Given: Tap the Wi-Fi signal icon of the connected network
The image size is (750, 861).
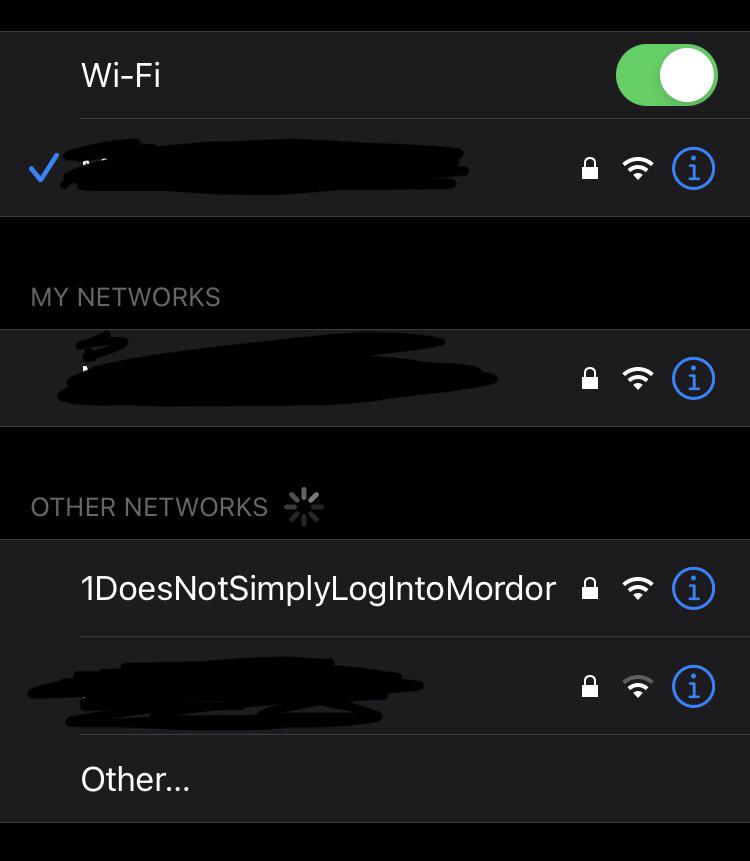Looking at the screenshot, I should point(638,168).
